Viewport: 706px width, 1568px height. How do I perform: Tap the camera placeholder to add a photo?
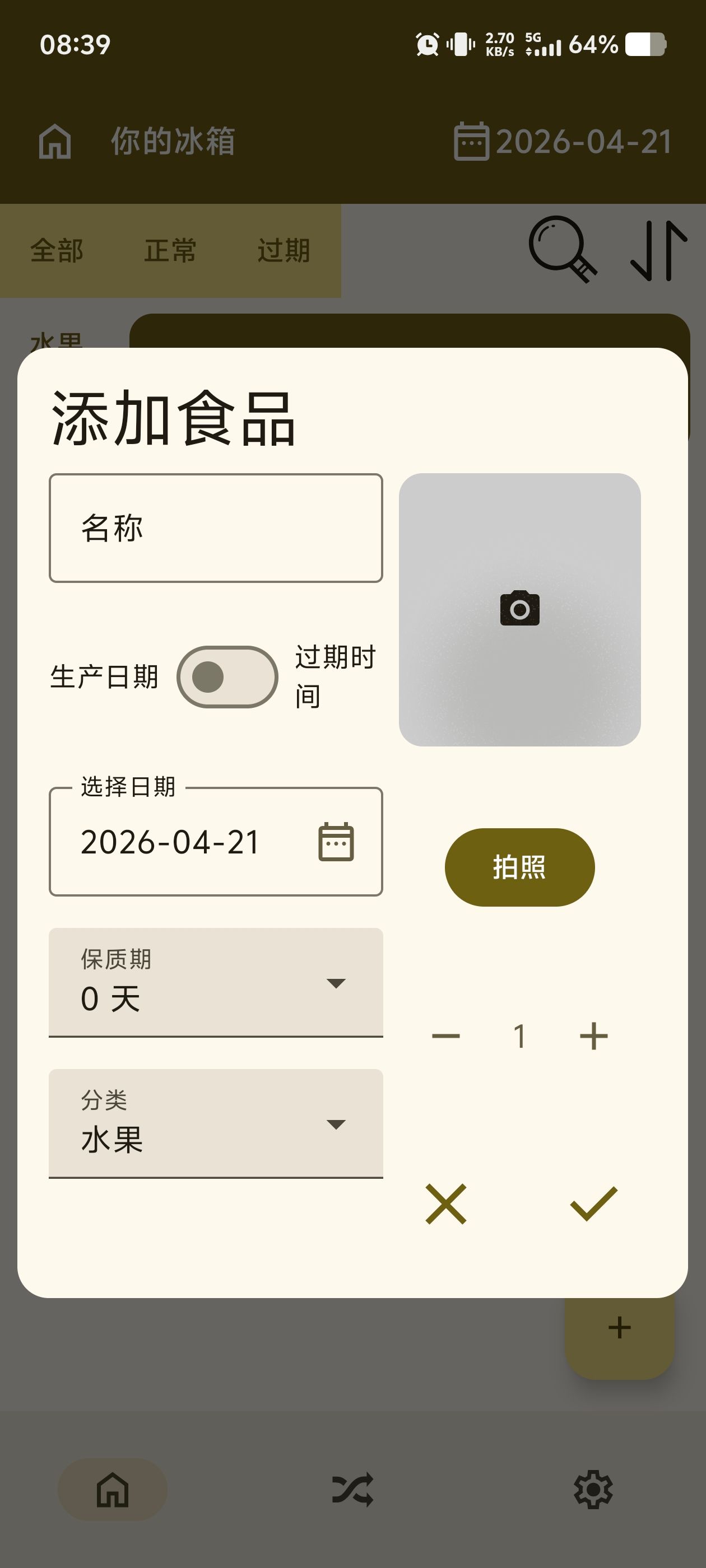[519, 609]
